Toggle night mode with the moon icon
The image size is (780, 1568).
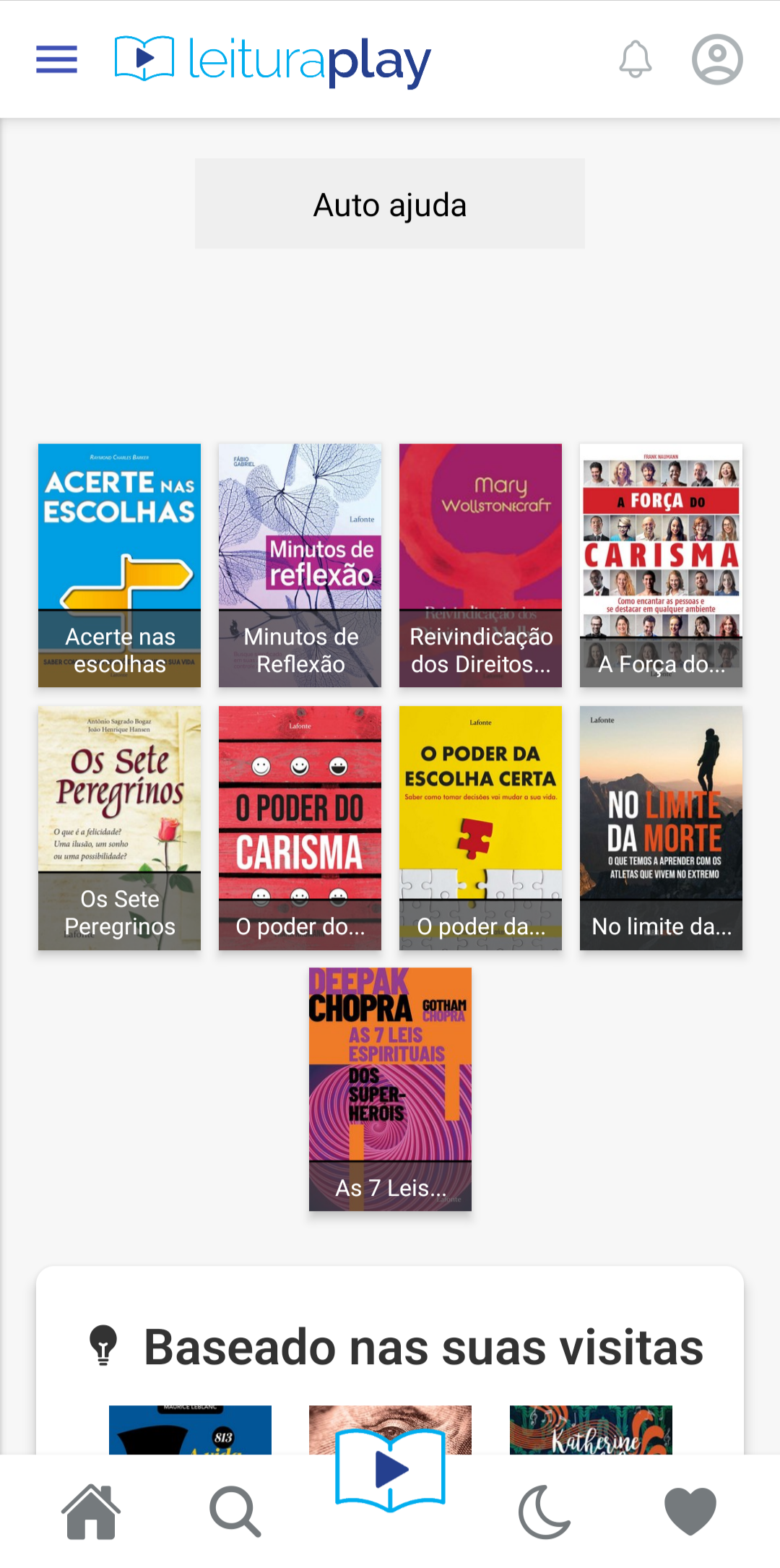(x=545, y=1512)
